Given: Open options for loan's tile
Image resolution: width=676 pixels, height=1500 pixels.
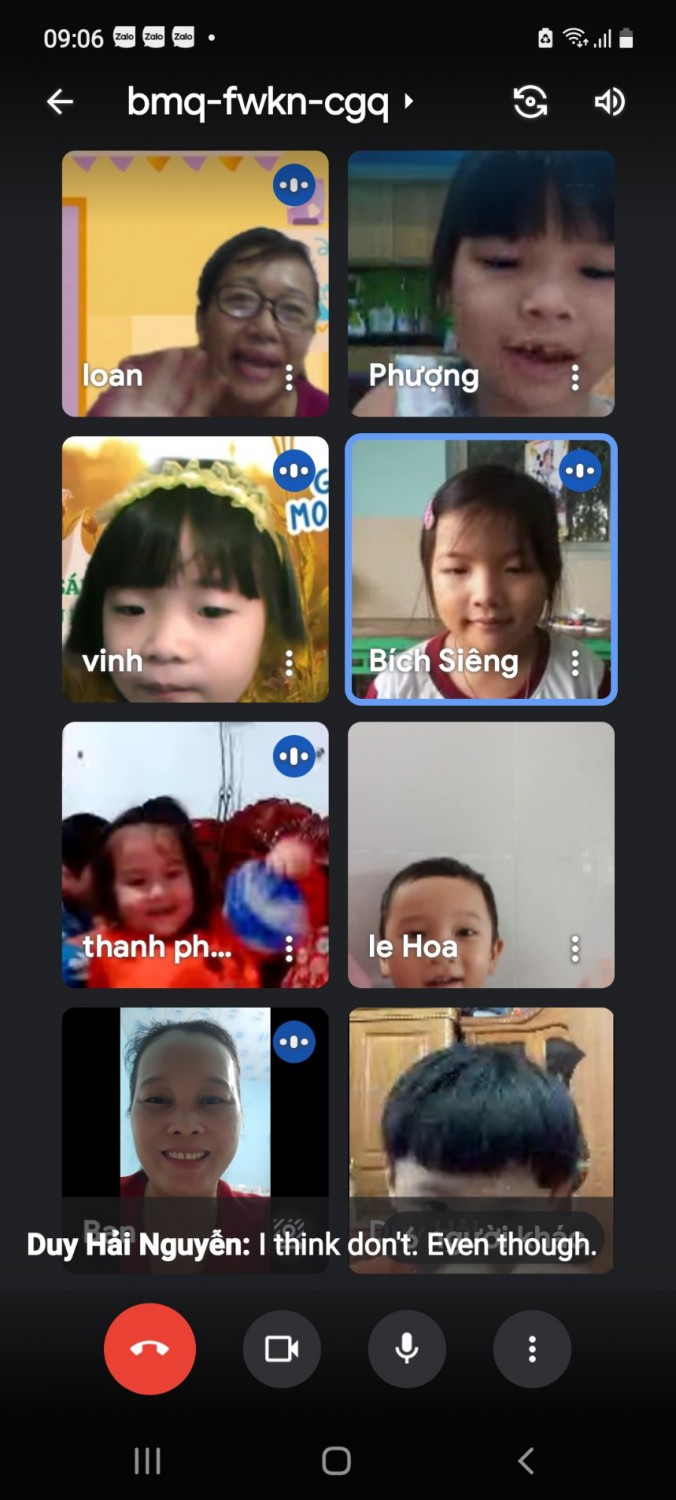Looking at the screenshot, I should (x=289, y=377).
